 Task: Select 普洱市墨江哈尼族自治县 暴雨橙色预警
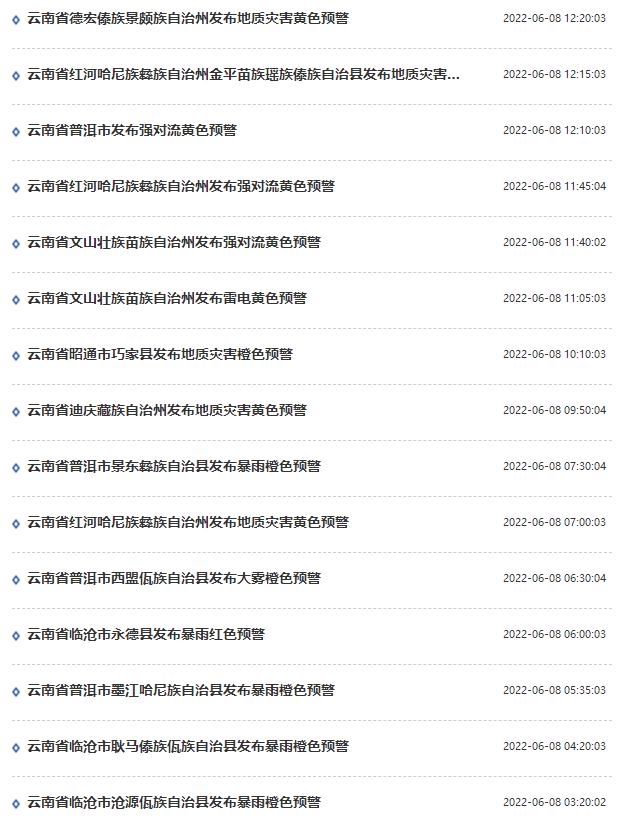pyautogui.click(x=181, y=690)
